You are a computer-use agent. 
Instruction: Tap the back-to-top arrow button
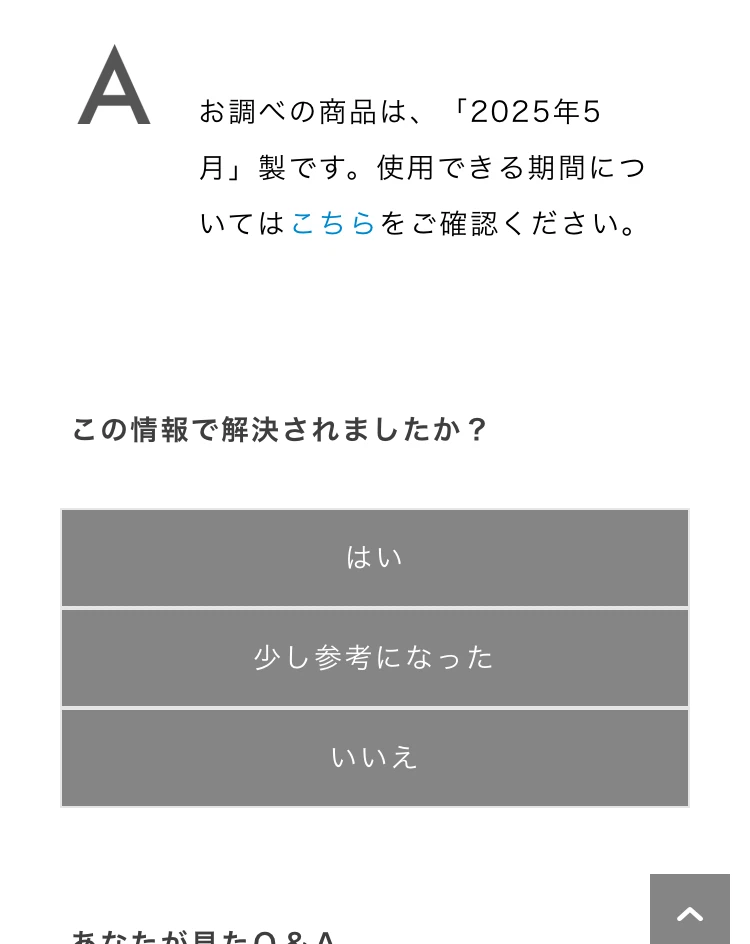pyautogui.click(x=690, y=909)
